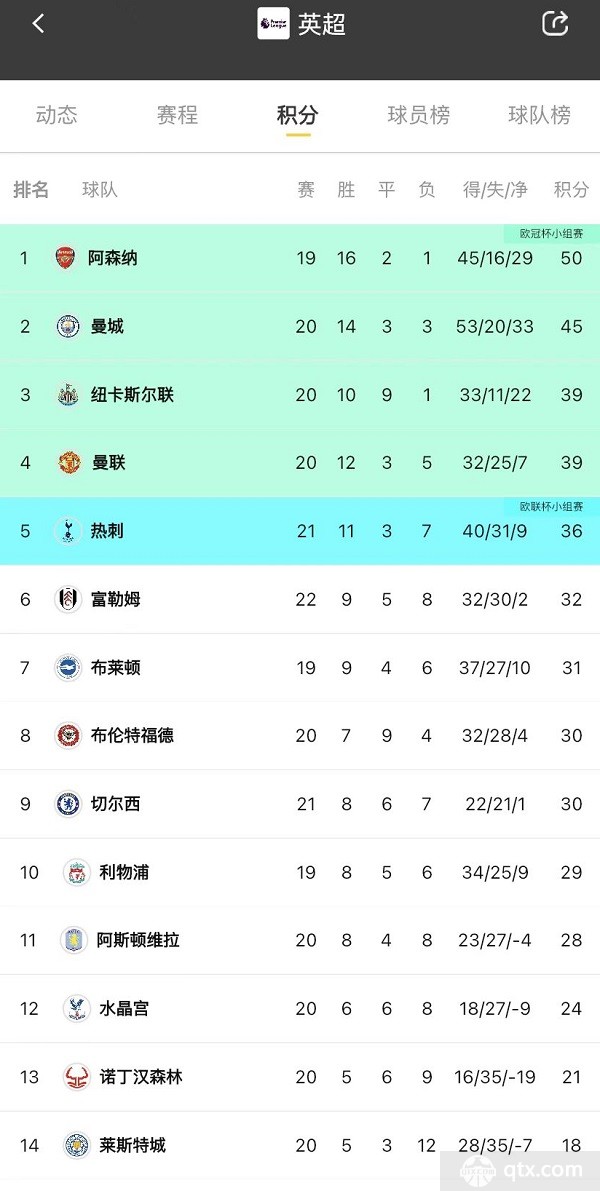Select the 切尔西 team row

pos(300,804)
